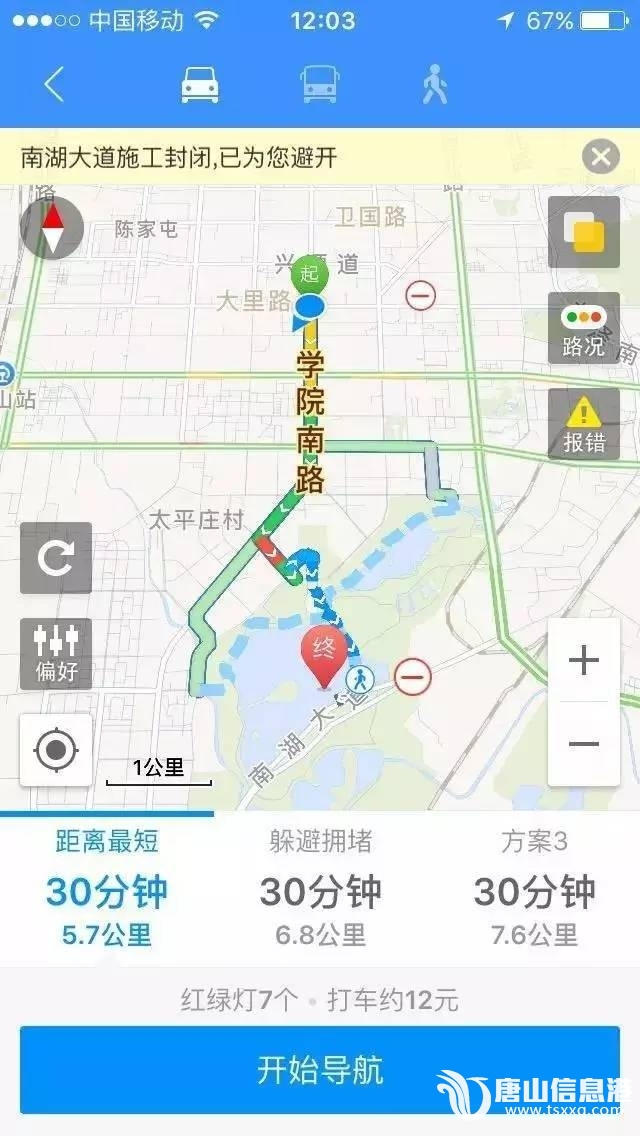Screen dimensions: 640x1136
Task: Start navigation with 开始导航
Action: pos(320,1069)
